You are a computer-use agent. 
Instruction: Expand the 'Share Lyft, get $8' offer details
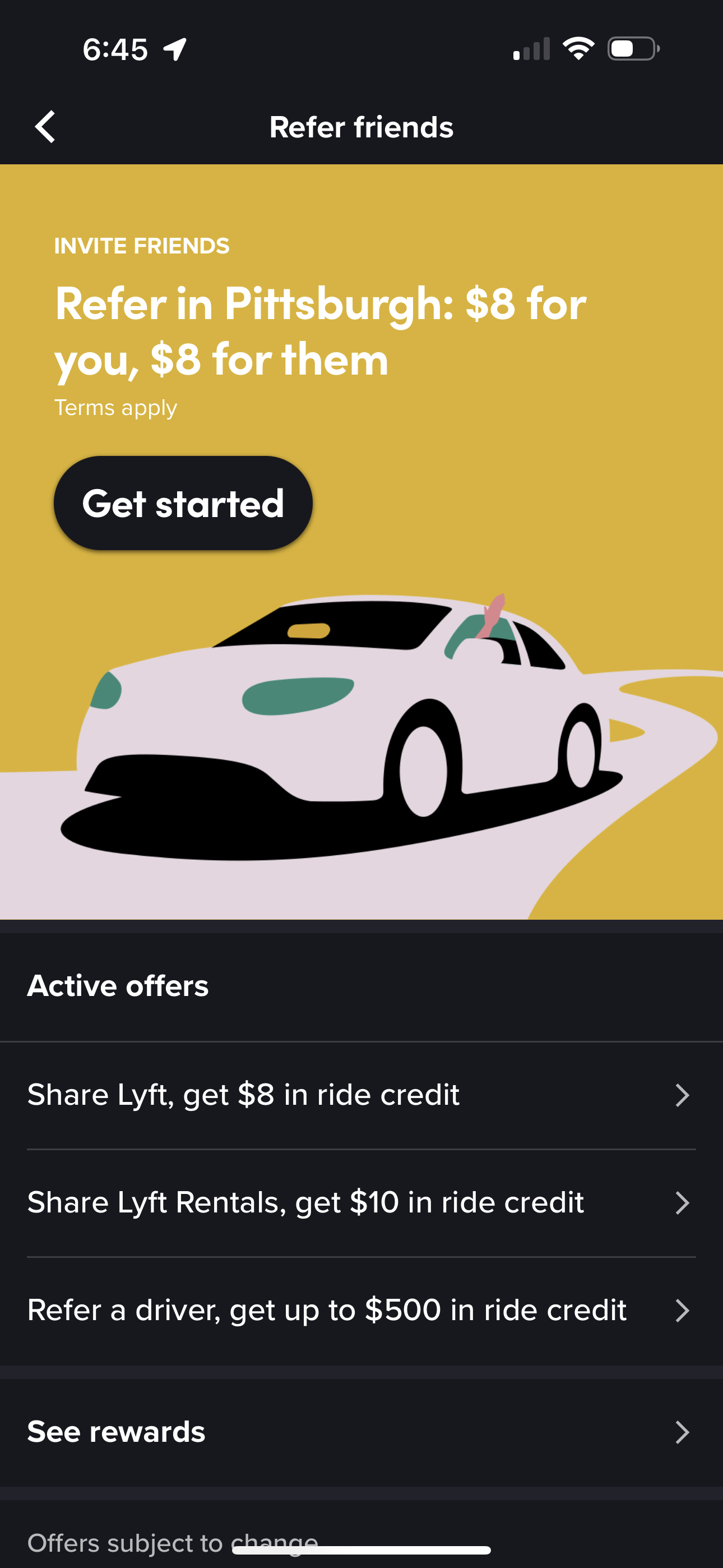(x=361, y=1096)
